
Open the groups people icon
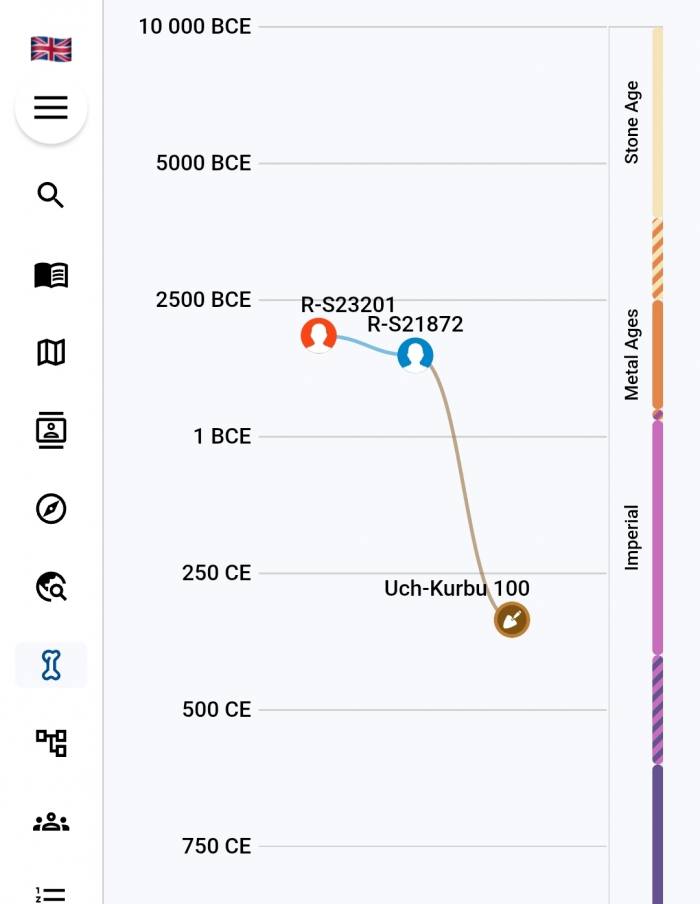[51, 822]
